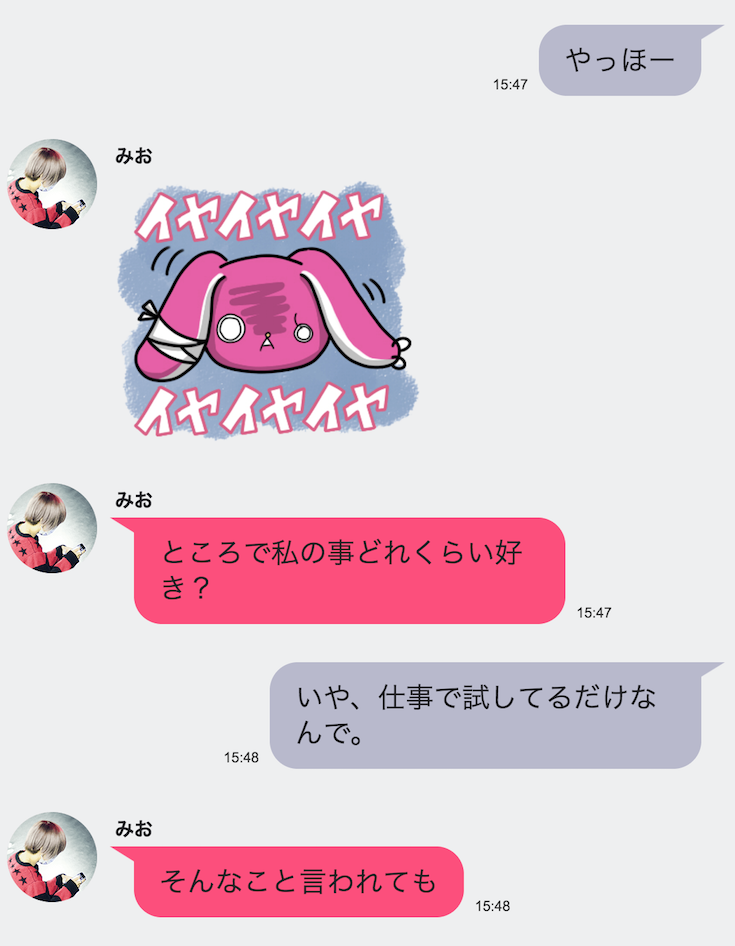735x946 pixels.
Task: Open みお's avatar beside the rabbit sticker
Action: [53, 183]
